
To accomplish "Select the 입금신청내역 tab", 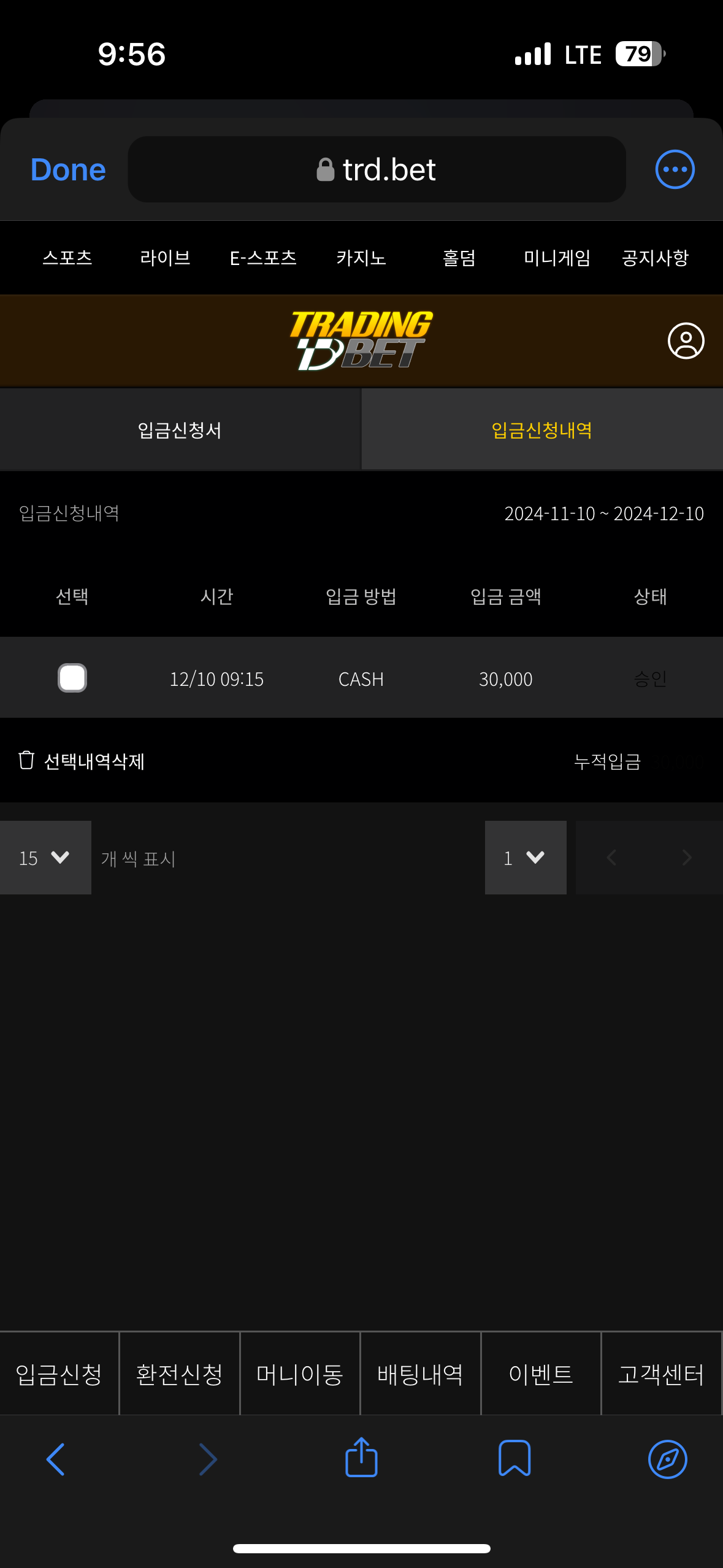I will (x=541, y=430).
